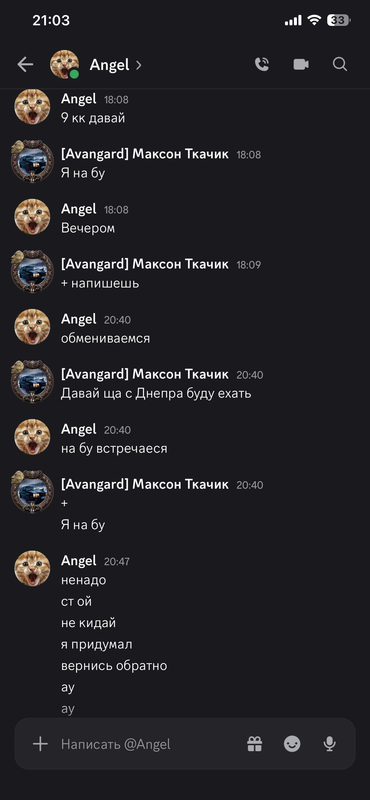Tap the microphone to record voice message
The image size is (370, 800).
pyautogui.click(x=330, y=744)
